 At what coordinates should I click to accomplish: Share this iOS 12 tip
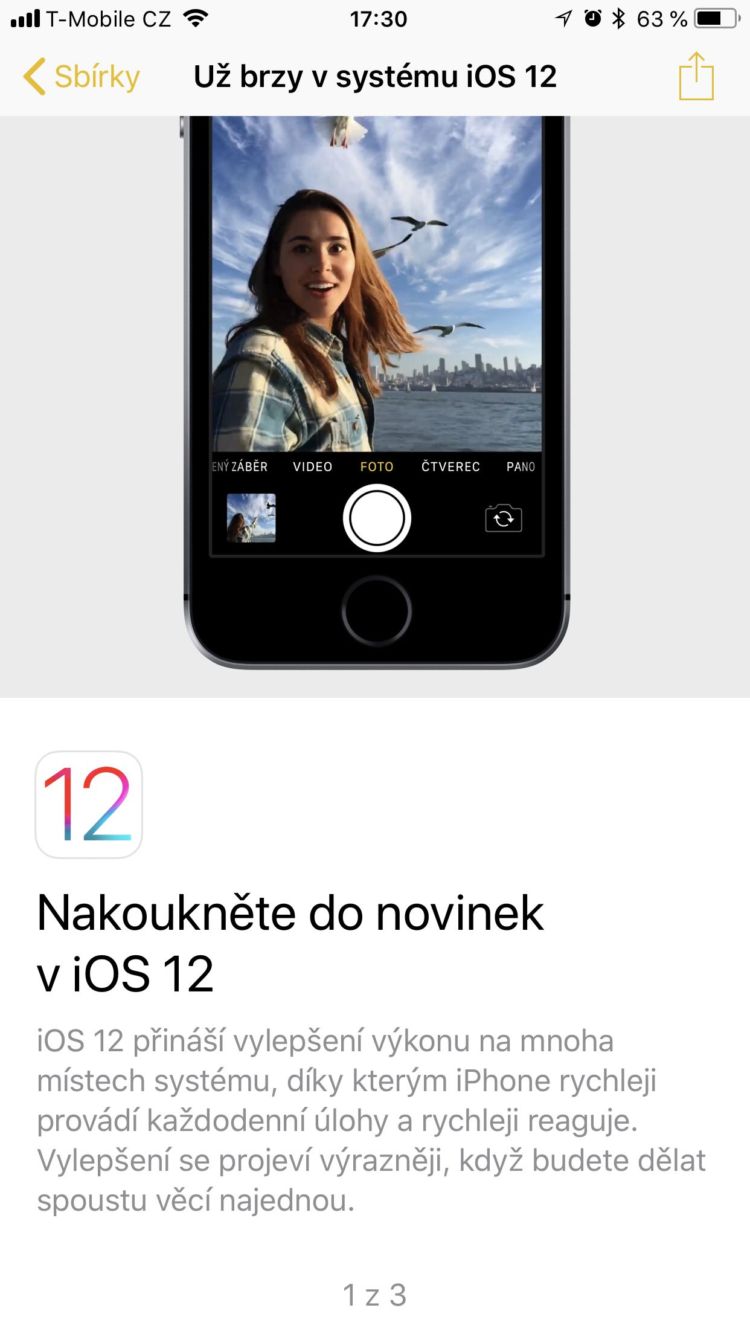(x=696, y=77)
